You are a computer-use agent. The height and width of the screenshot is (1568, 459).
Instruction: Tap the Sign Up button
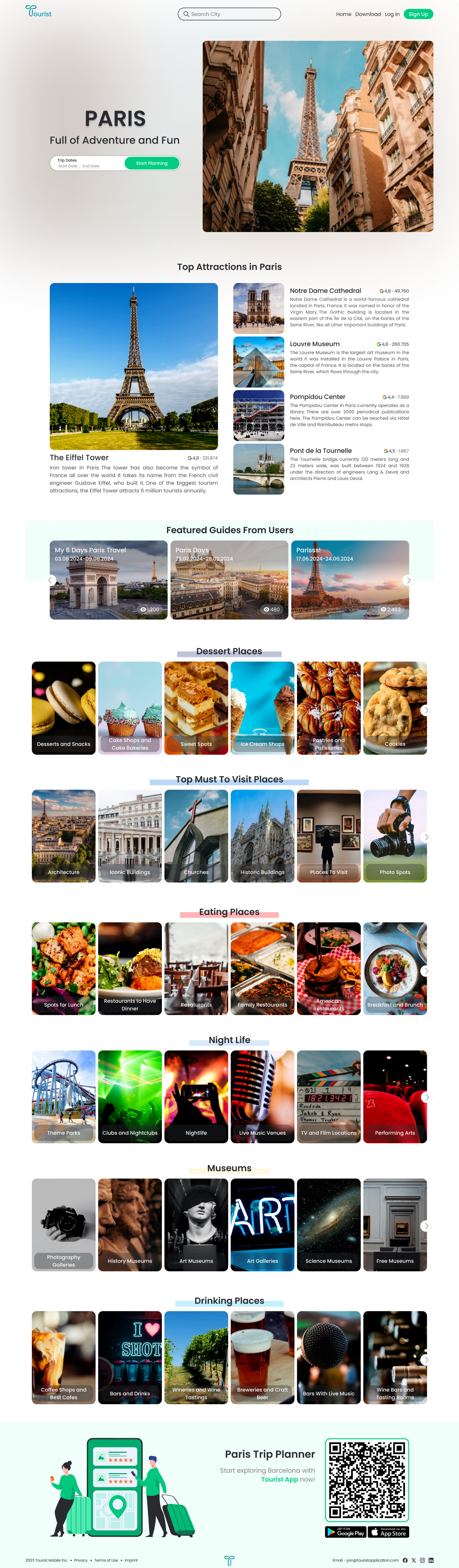click(418, 14)
